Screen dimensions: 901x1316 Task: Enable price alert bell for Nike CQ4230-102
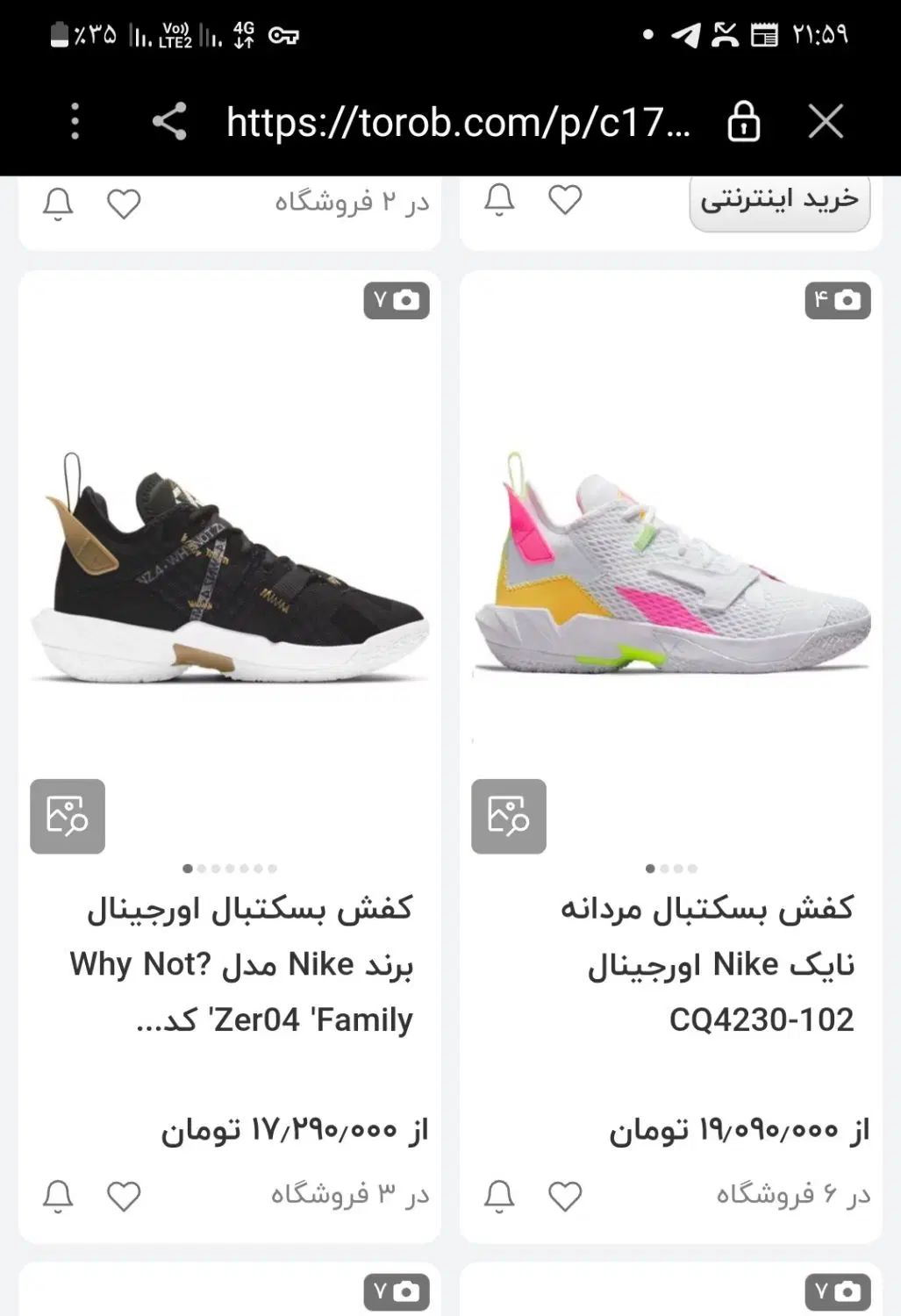pyautogui.click(x=499, y=1196)
